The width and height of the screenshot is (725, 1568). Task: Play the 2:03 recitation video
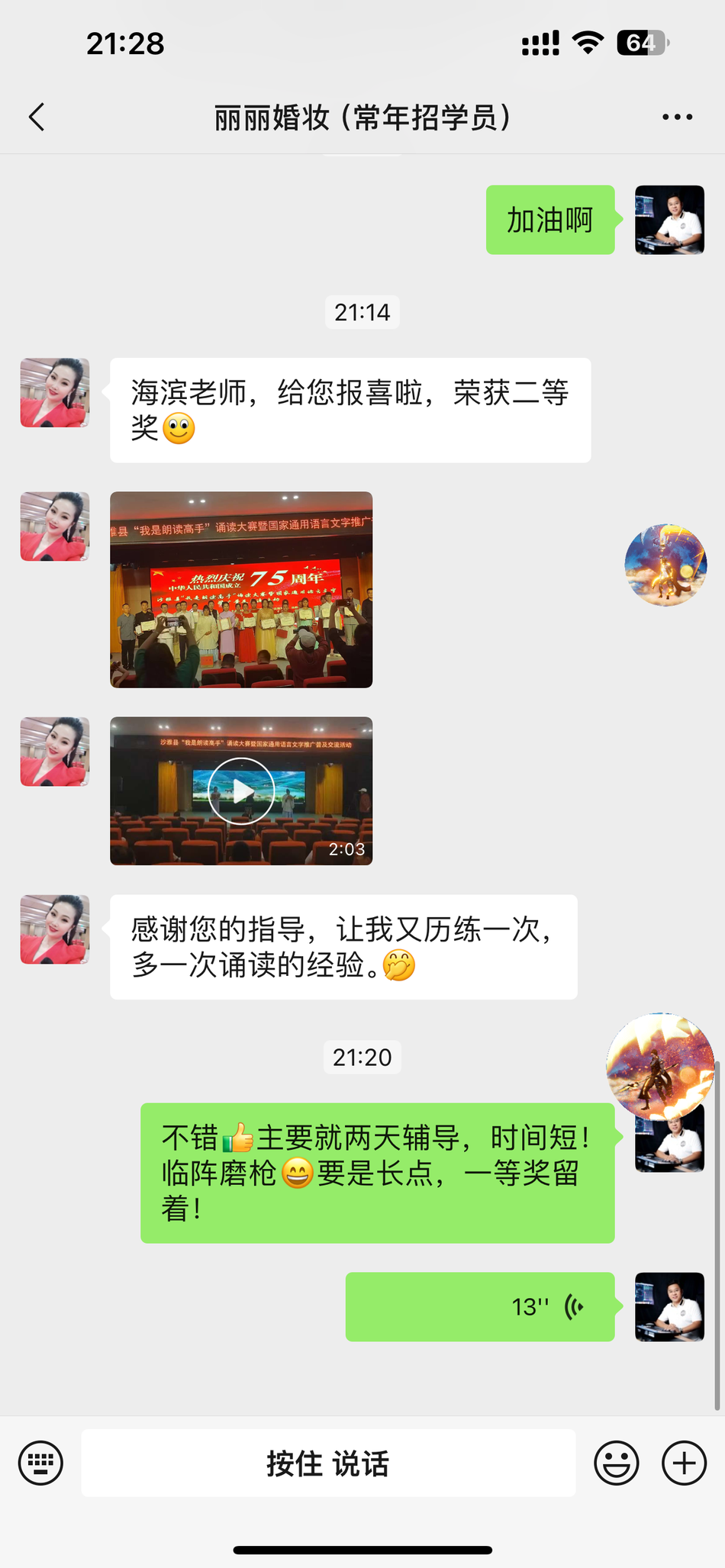point(241,790)
